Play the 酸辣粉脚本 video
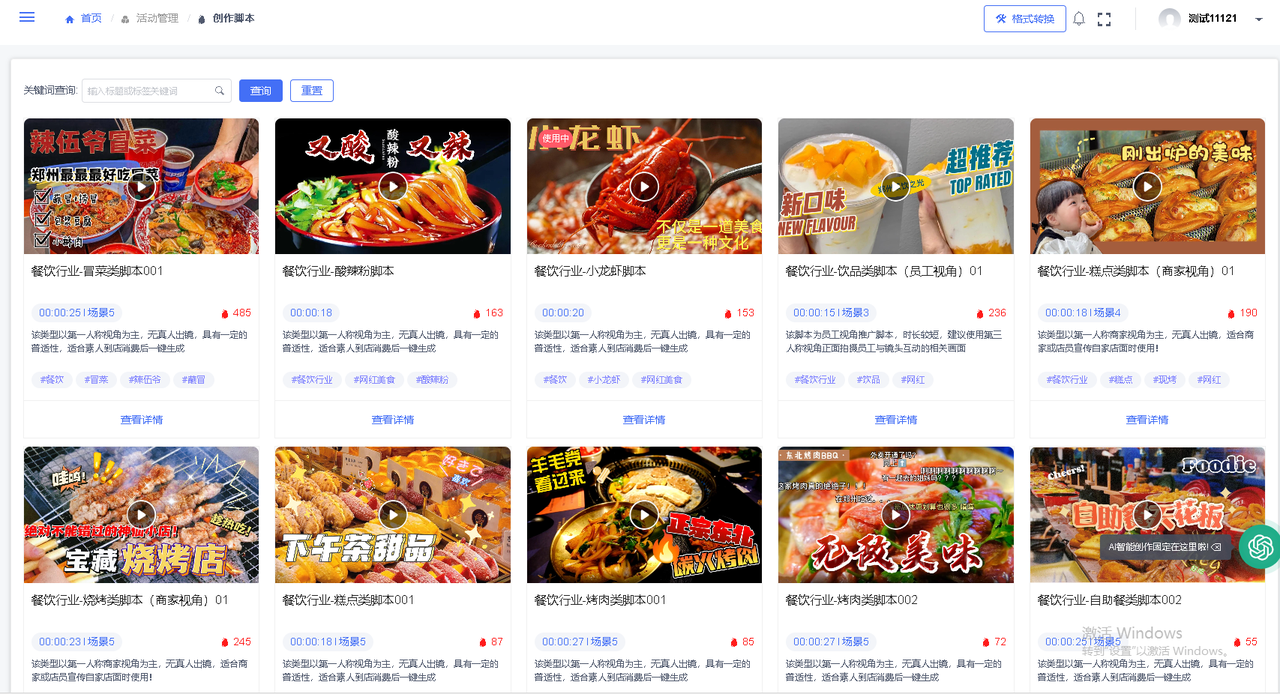This screenshot has height=694, width=1280. click(x=393, y=186)
